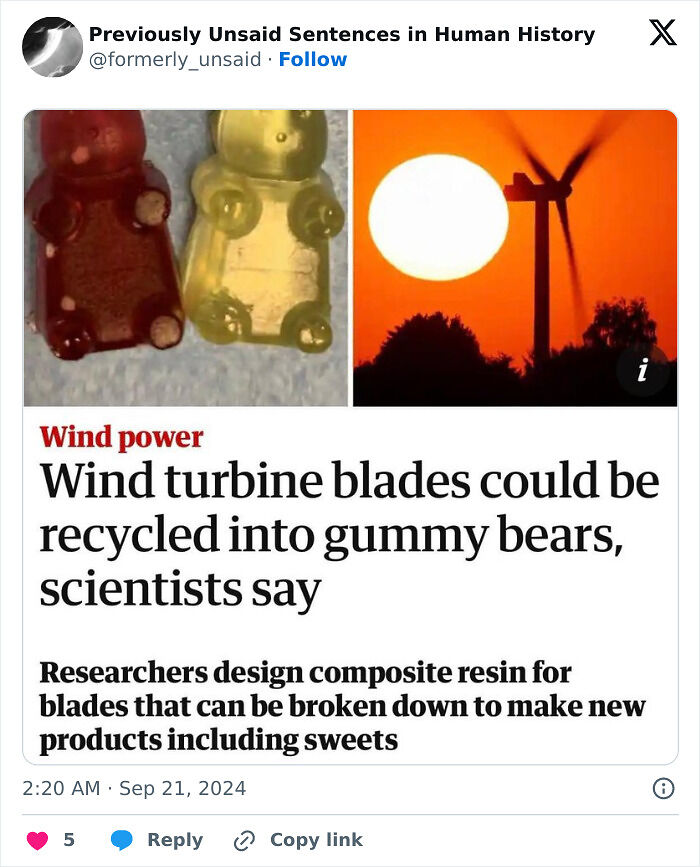The image size is (700, 867).
Task: Open the tweet timestamp Sep 21, 2024
Action: point(134,789)
